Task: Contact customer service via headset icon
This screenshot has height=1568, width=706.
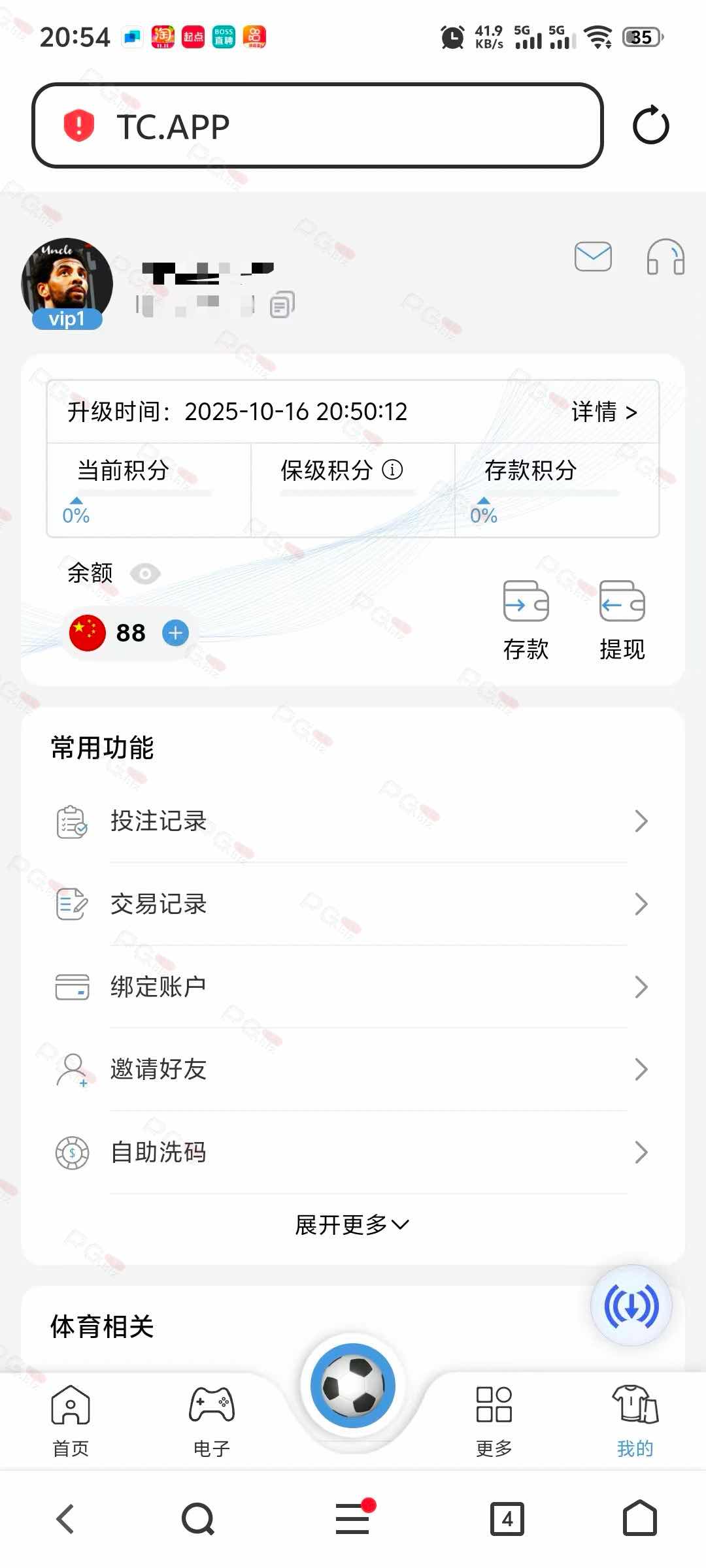Action: click(665, 256)
